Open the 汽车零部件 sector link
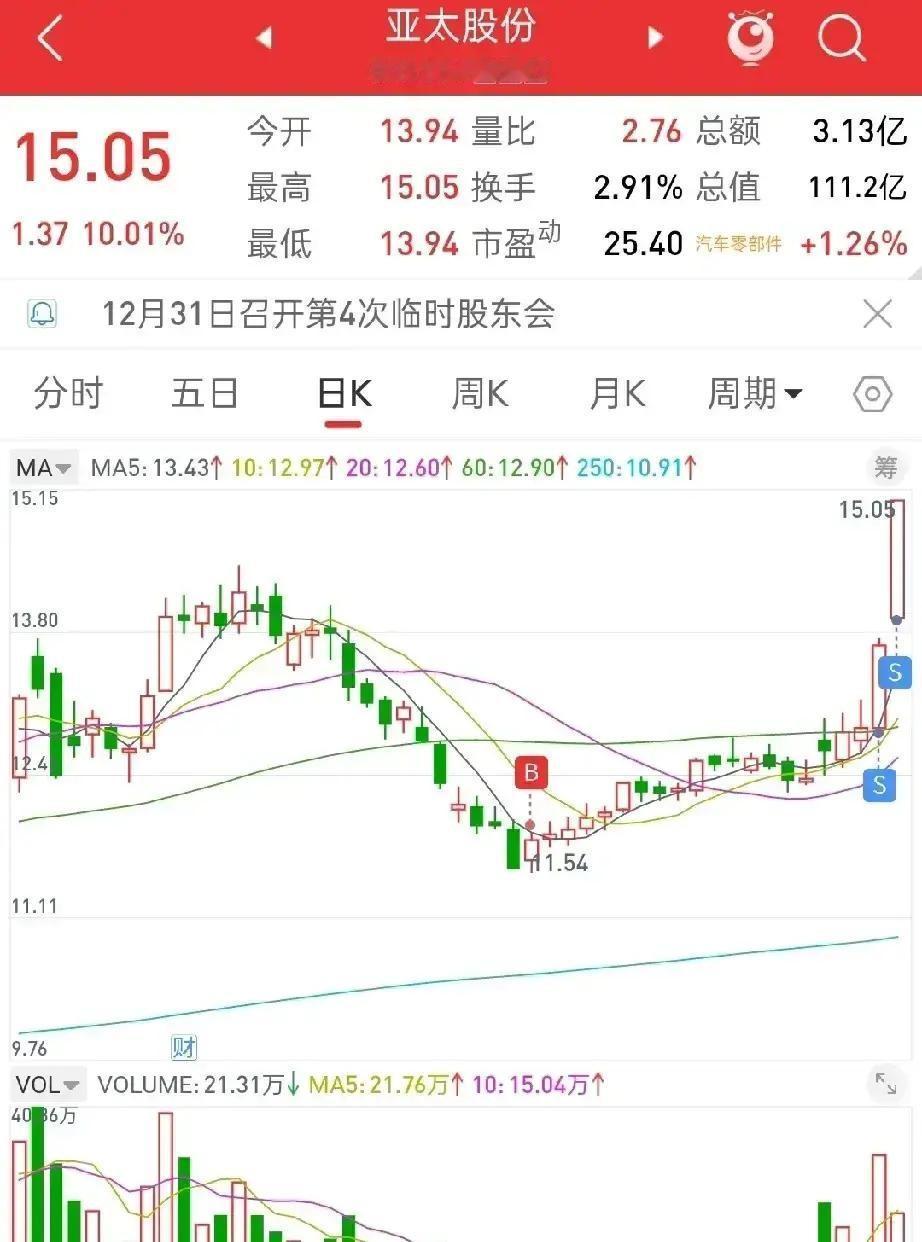 click(739, 244)
